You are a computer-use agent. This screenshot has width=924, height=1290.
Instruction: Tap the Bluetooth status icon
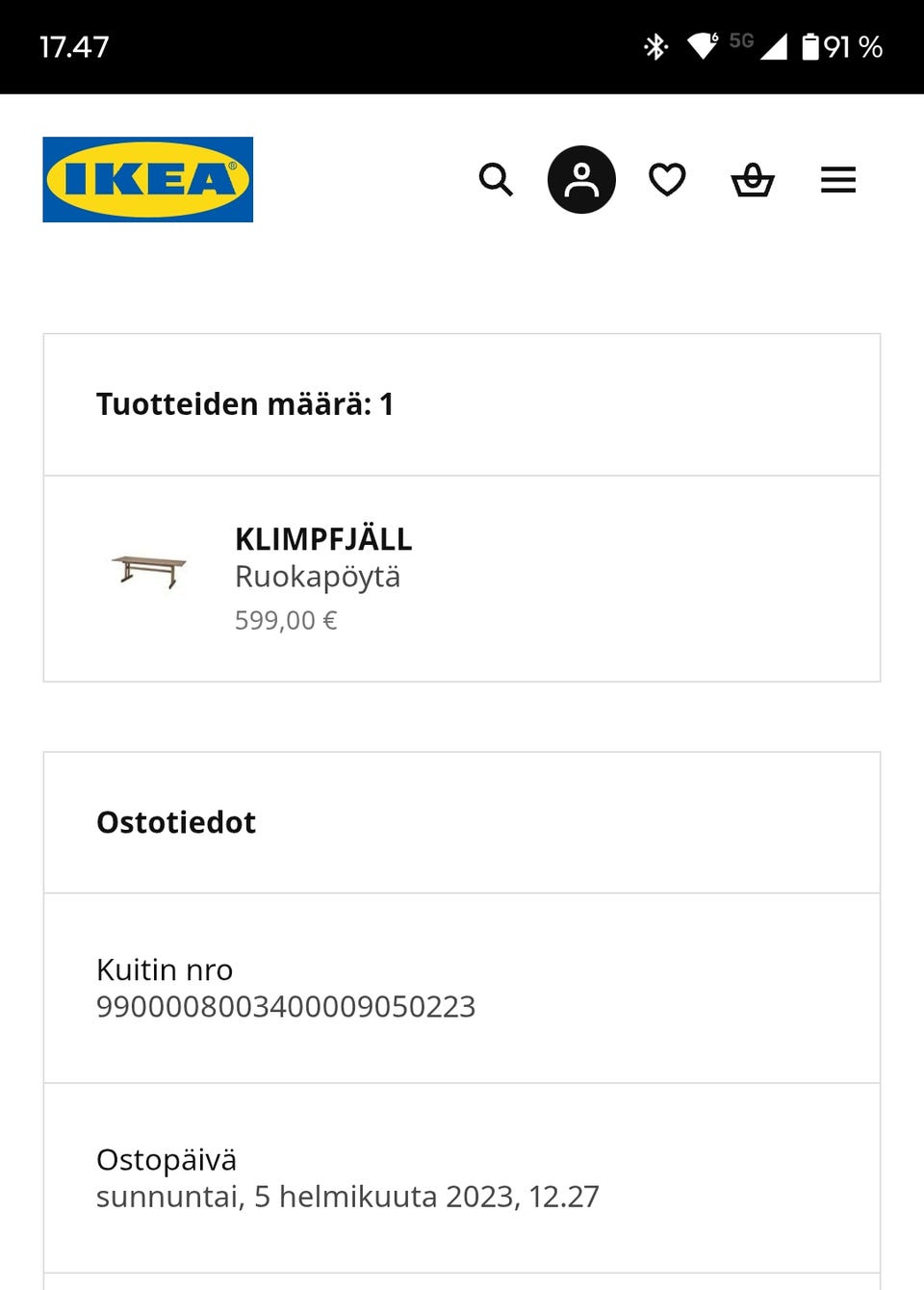pos(654,45)
